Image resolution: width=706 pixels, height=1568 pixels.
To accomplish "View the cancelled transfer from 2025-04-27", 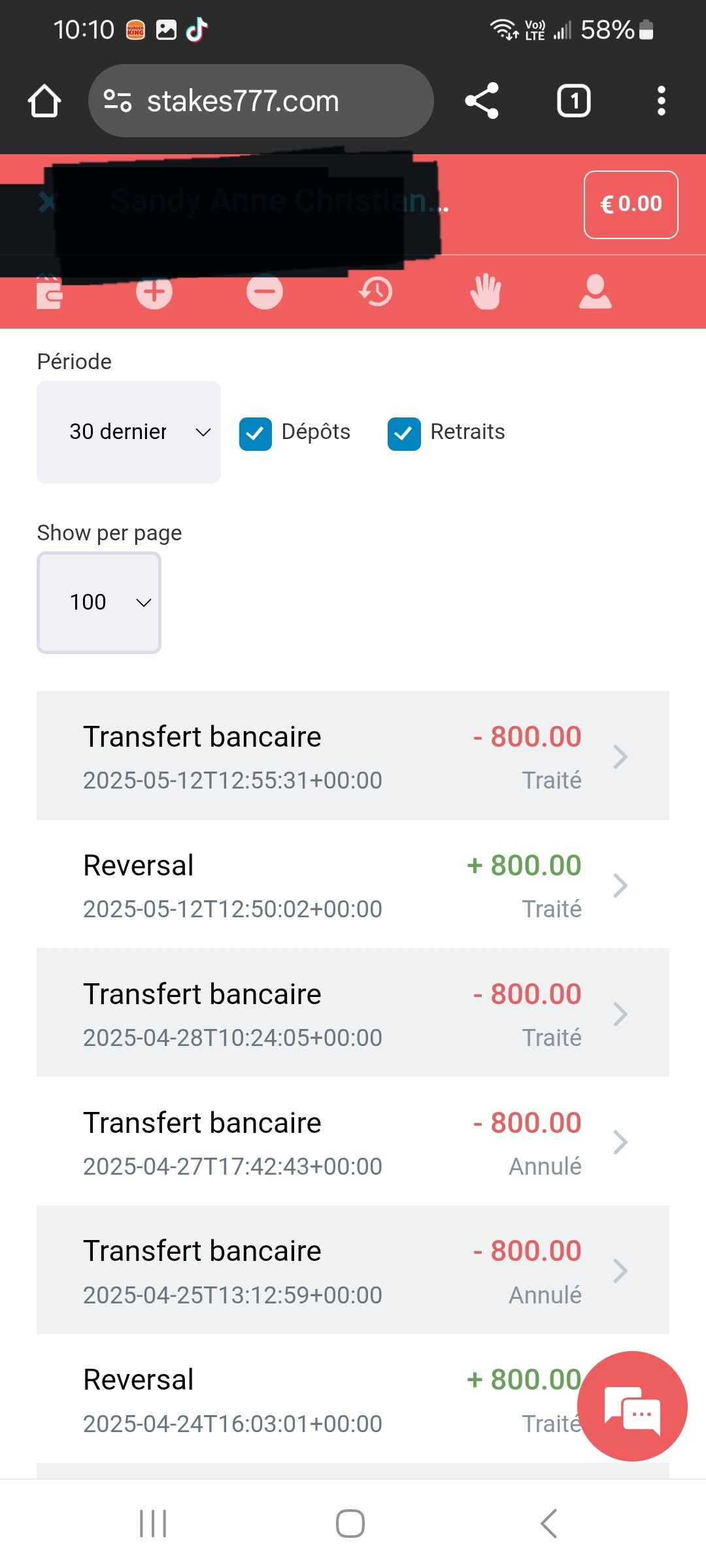I will (x=353, y=1142).
